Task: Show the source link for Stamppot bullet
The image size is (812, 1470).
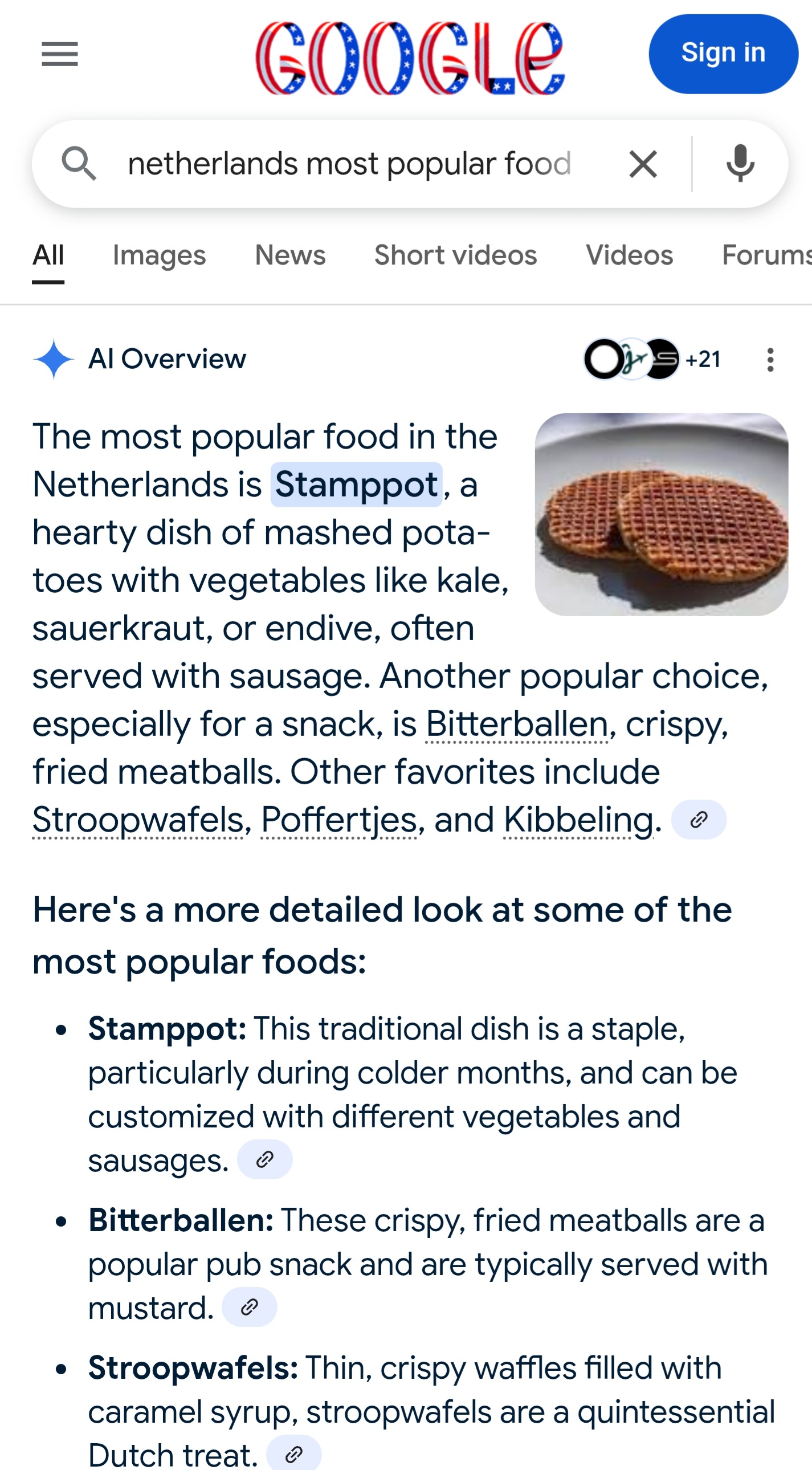Action: [265, 1159]
